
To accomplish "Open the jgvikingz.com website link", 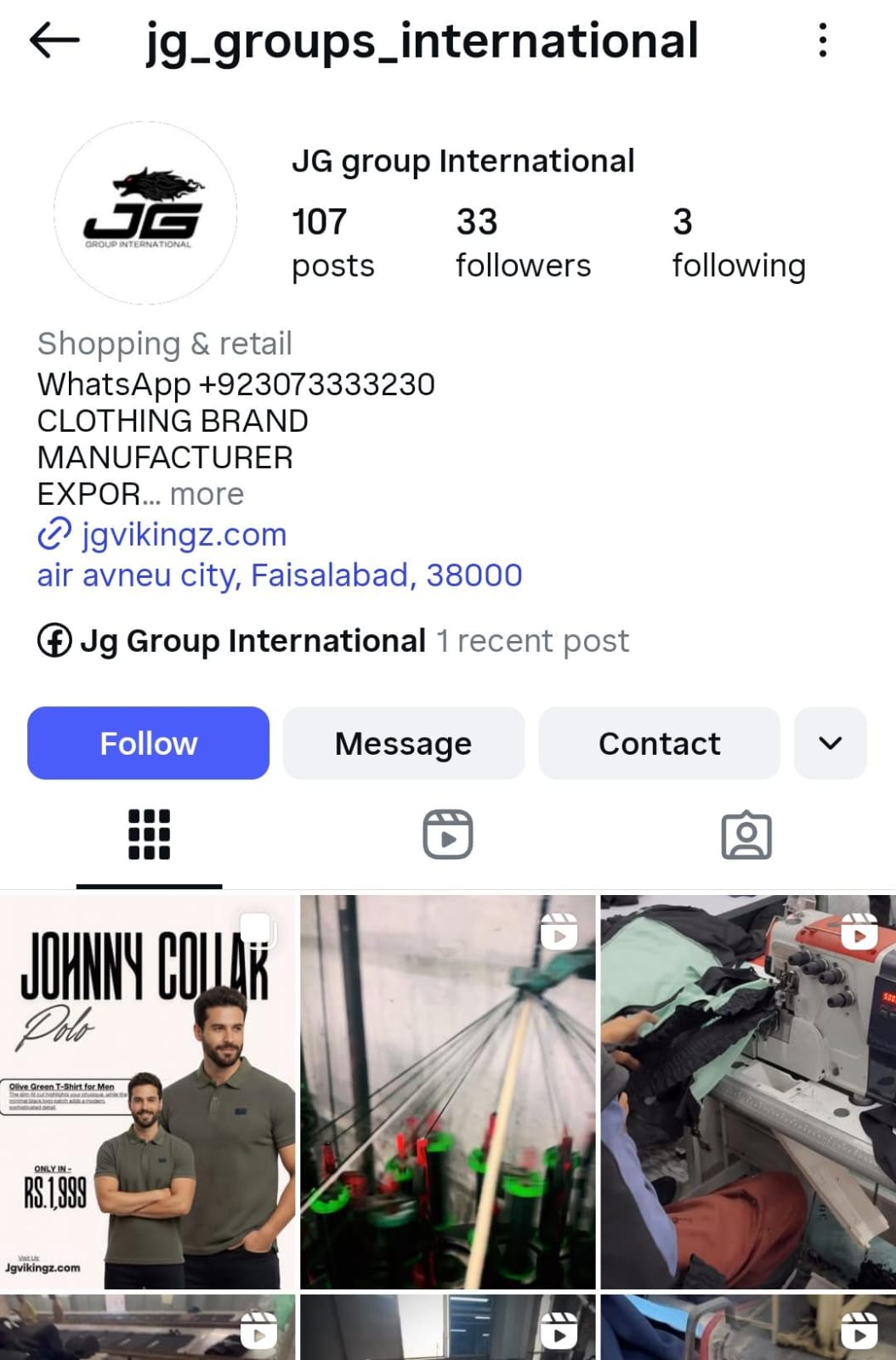I will [183, 535].
